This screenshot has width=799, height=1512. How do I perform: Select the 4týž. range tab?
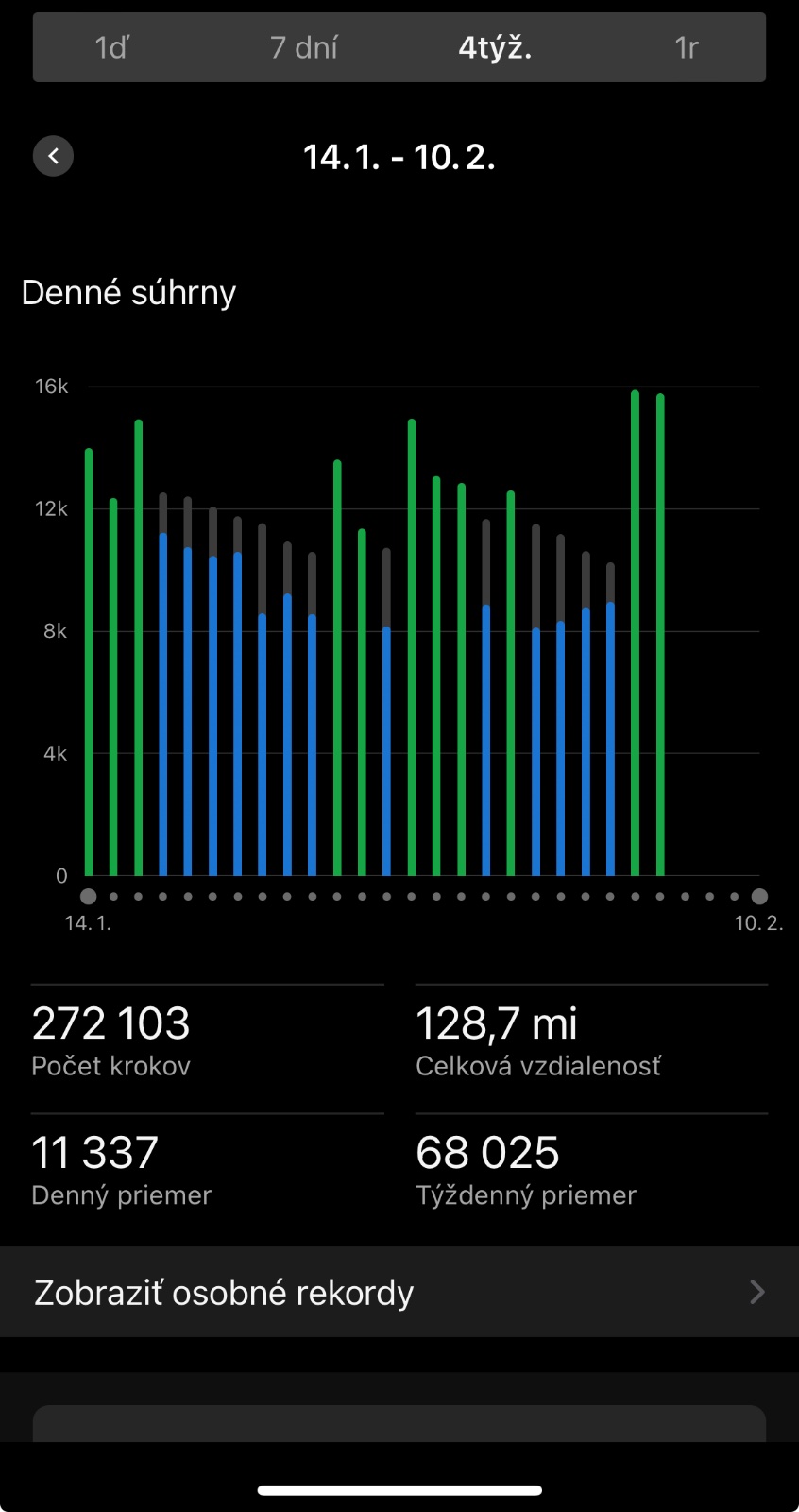[x=495, y=47]
